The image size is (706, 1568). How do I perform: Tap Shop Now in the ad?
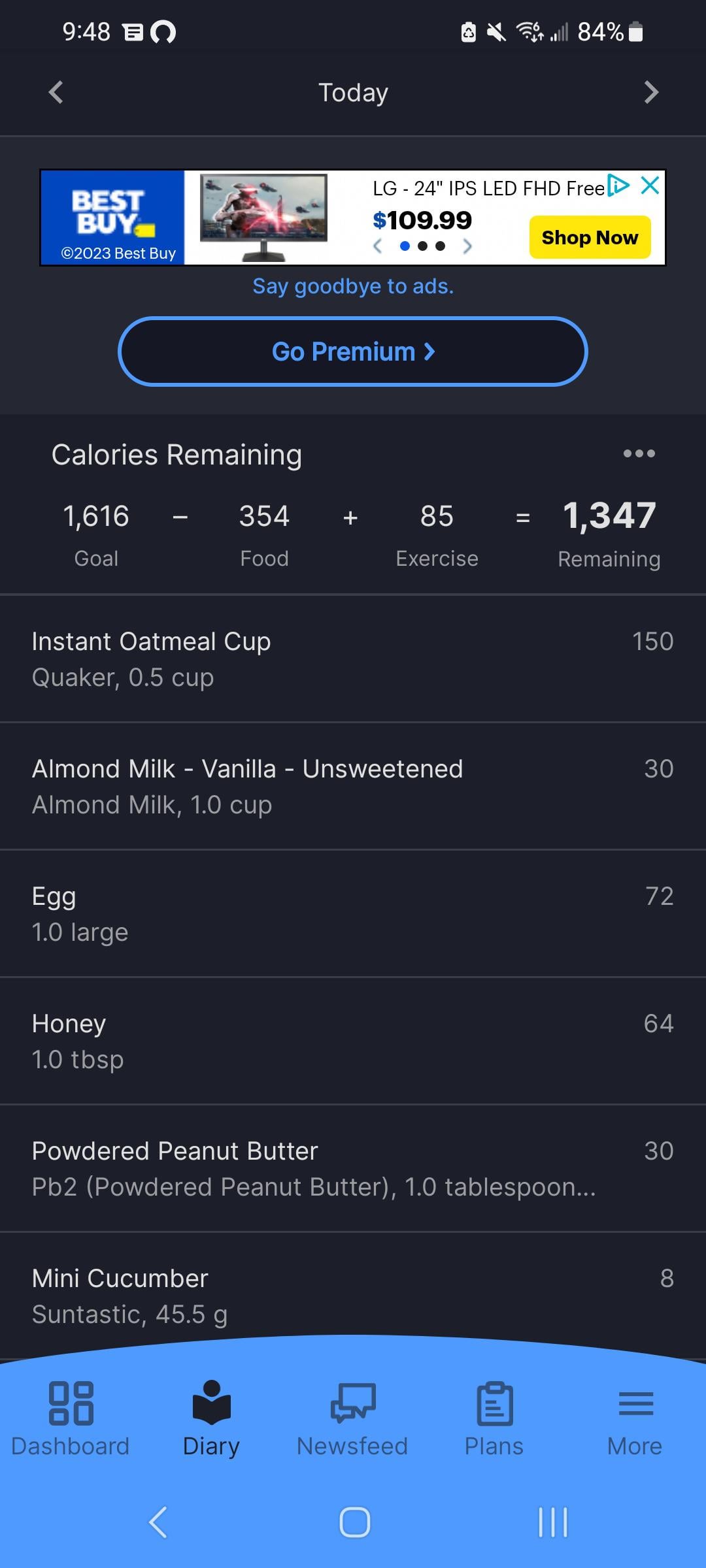point(590,237)
